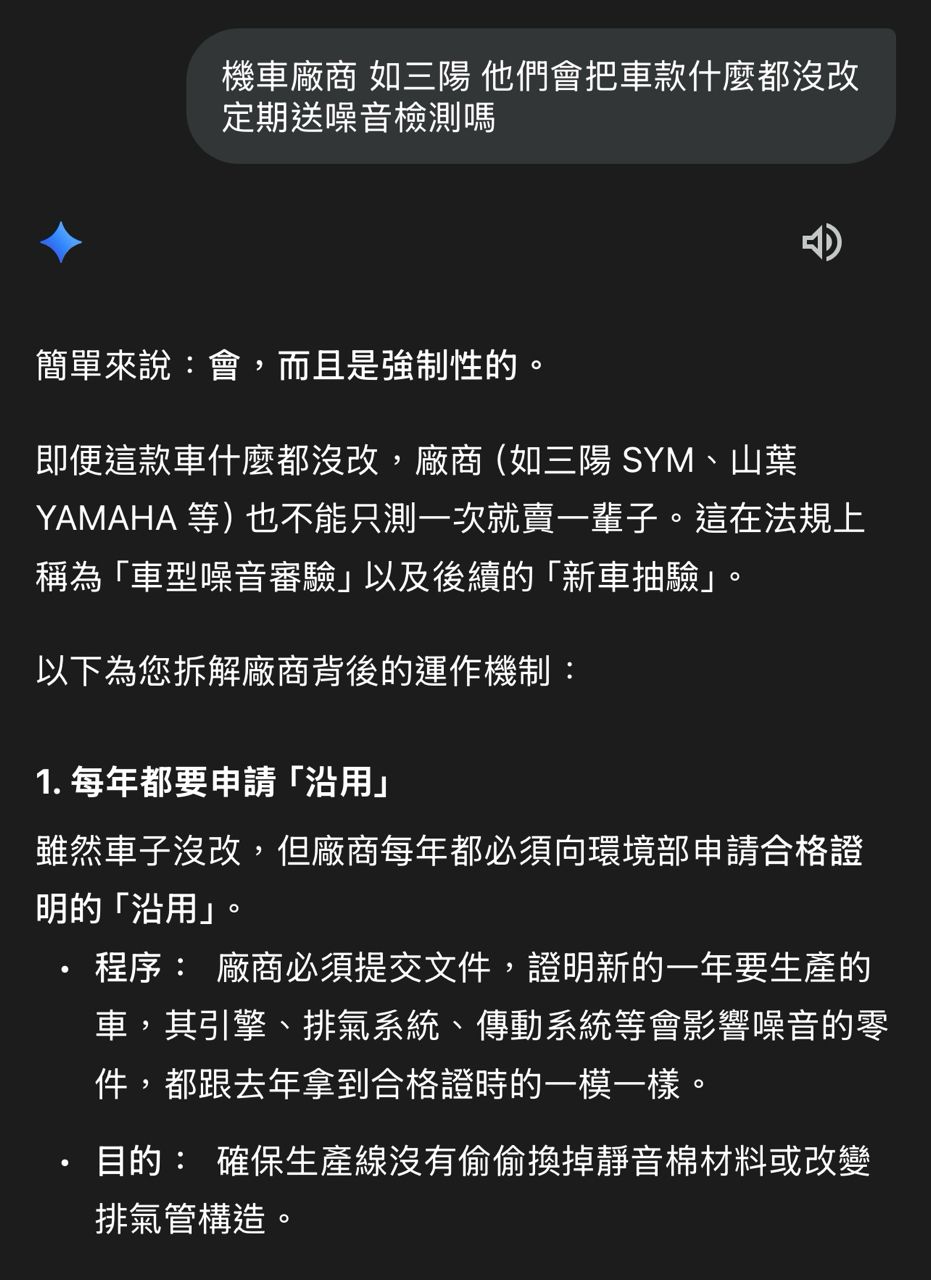Tap the speaker icon to read response aloud
Viewport: 931px width, 1280px height.
click(822, 243)
